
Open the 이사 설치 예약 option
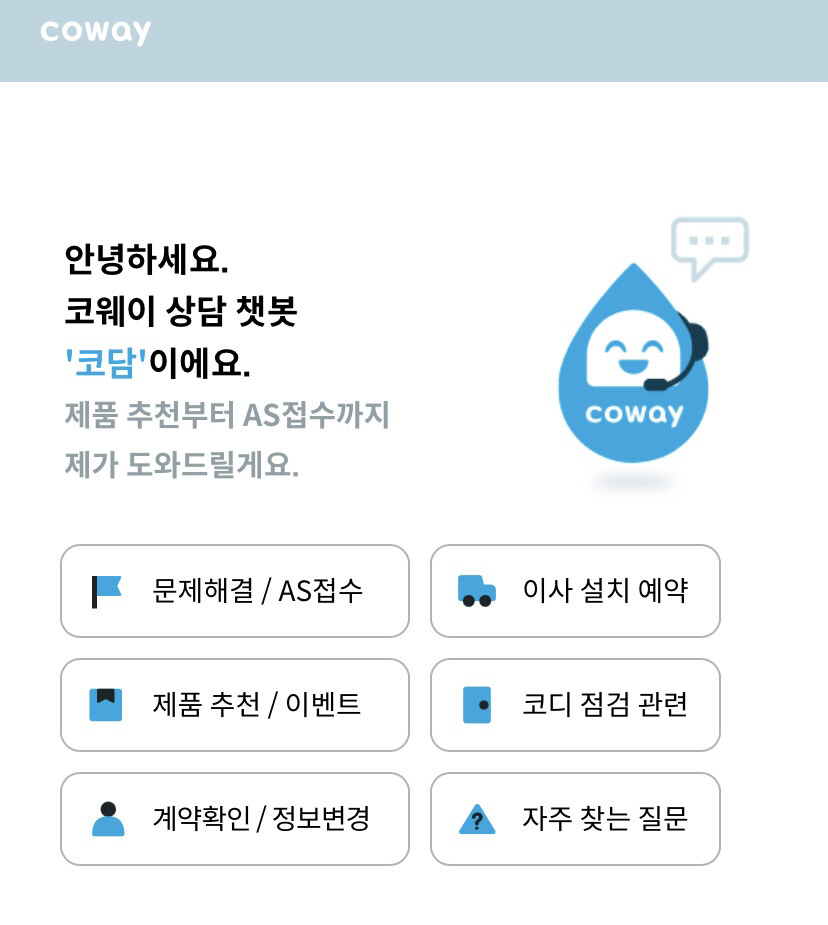[575, 591]
